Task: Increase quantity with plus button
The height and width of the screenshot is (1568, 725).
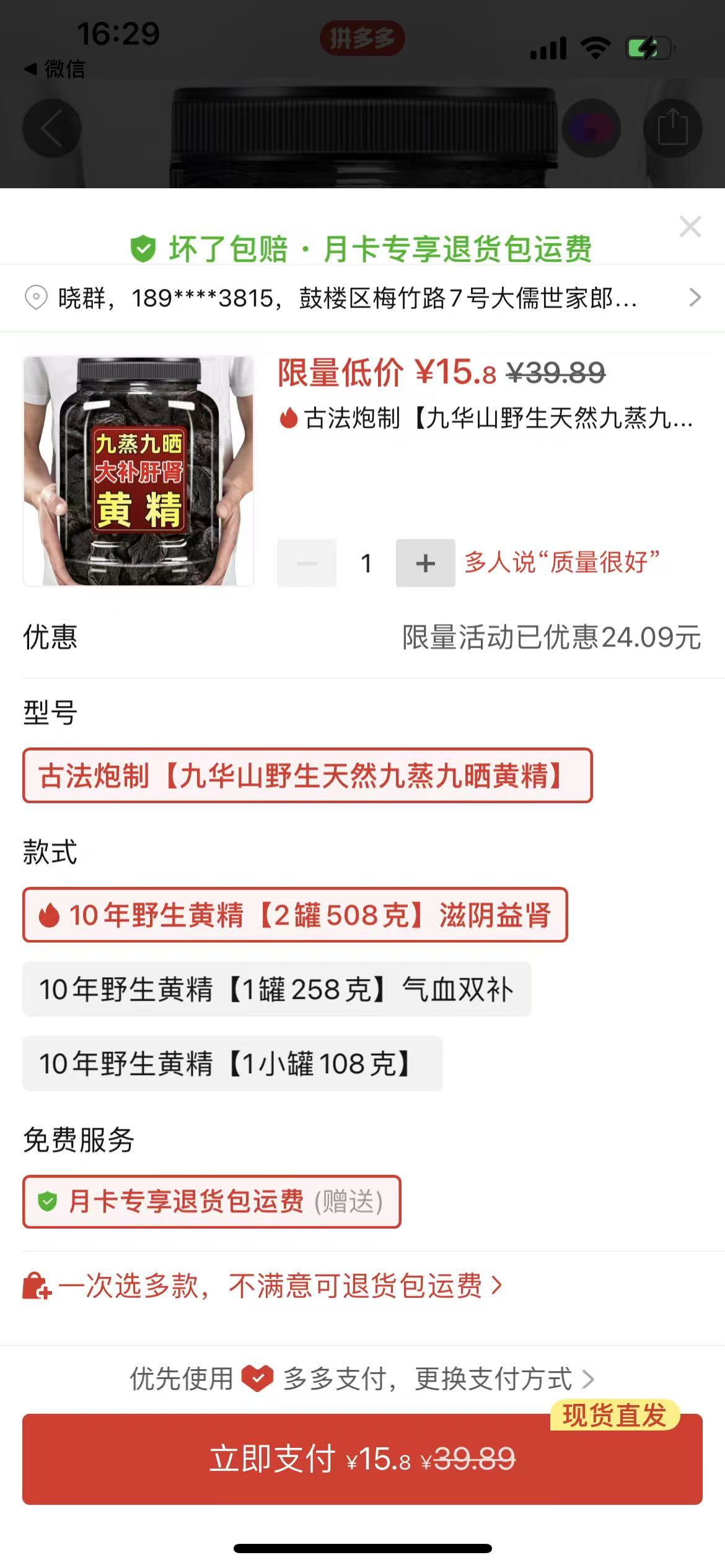Action: (425, 563)
